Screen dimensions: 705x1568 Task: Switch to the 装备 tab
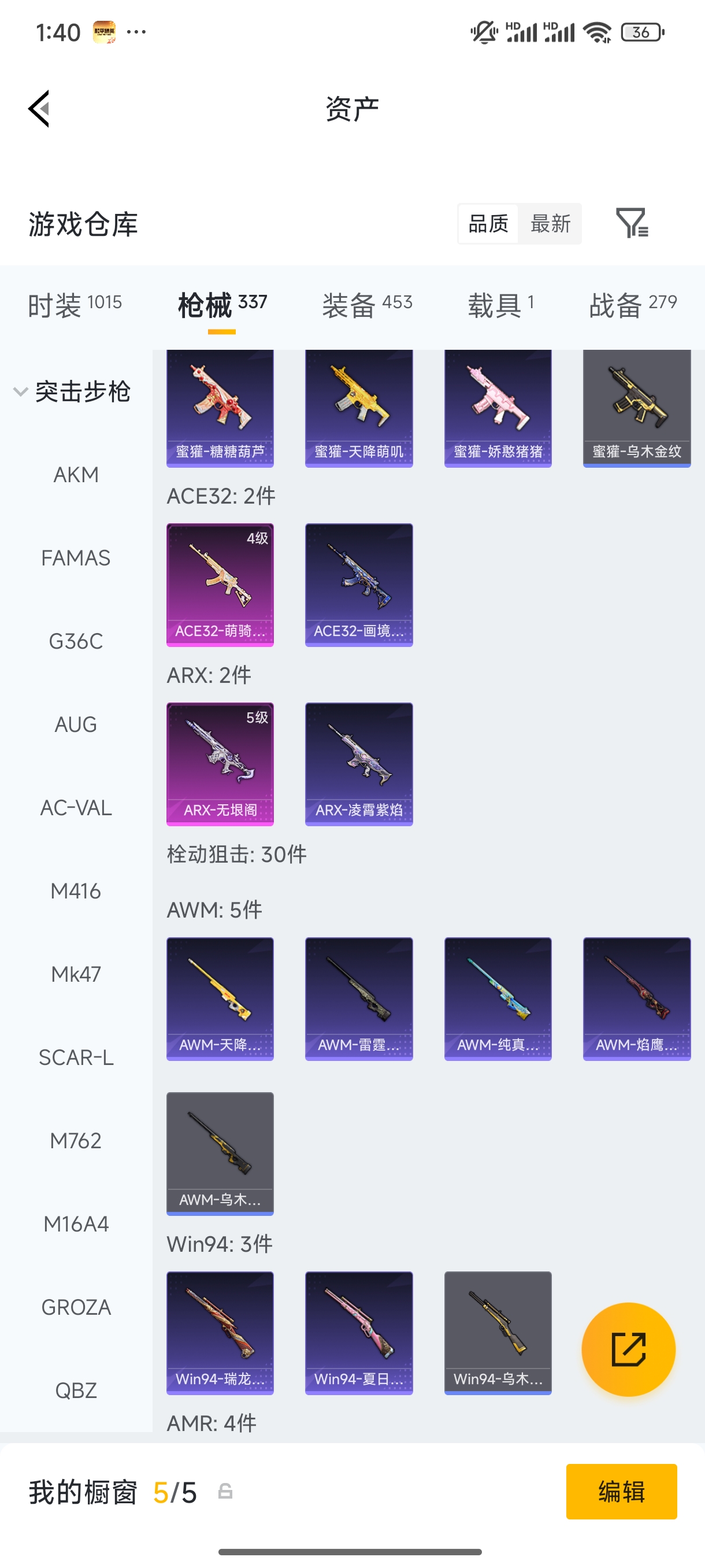click(368, 304)
